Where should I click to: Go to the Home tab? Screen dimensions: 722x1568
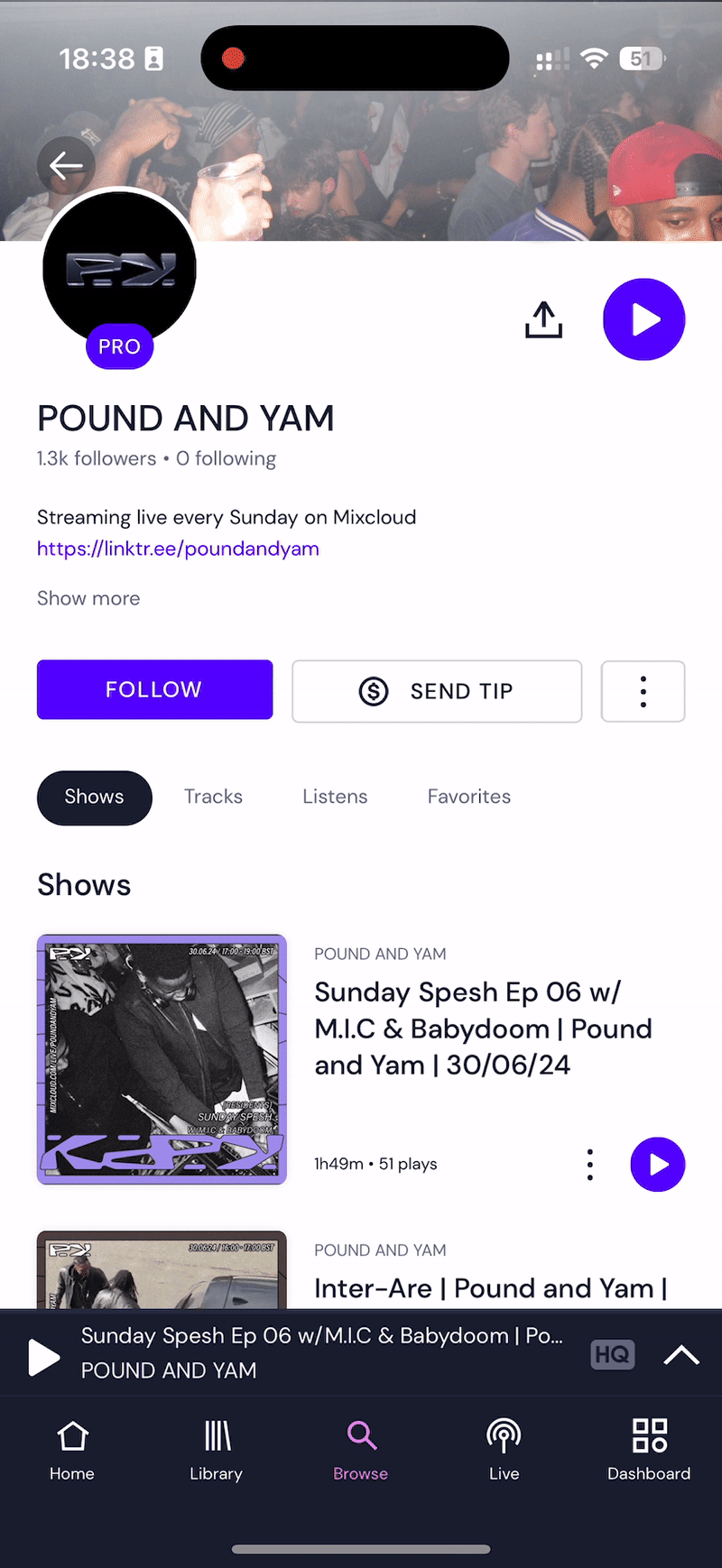[72, 1448]
